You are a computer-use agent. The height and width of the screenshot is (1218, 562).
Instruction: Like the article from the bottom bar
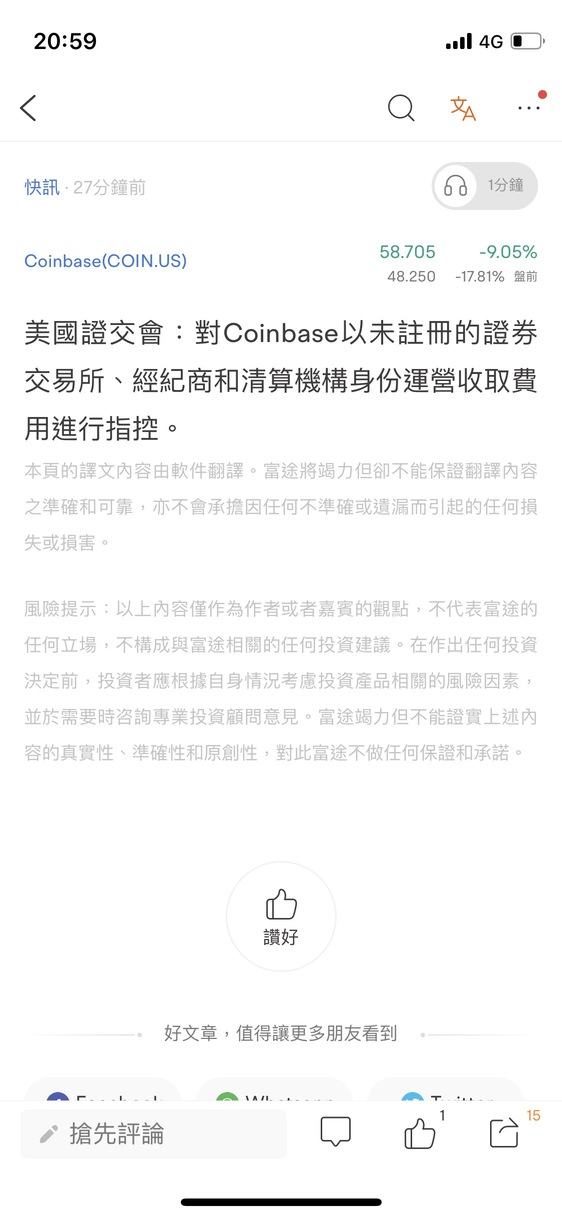(x=419, y=1133)
